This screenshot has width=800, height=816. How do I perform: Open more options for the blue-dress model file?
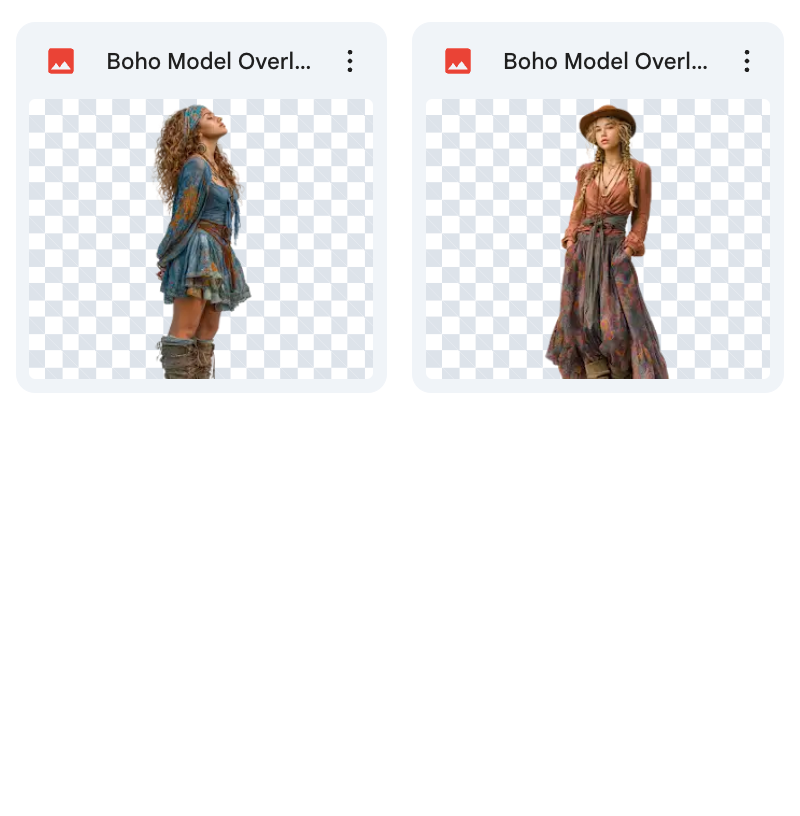point(350,62)
